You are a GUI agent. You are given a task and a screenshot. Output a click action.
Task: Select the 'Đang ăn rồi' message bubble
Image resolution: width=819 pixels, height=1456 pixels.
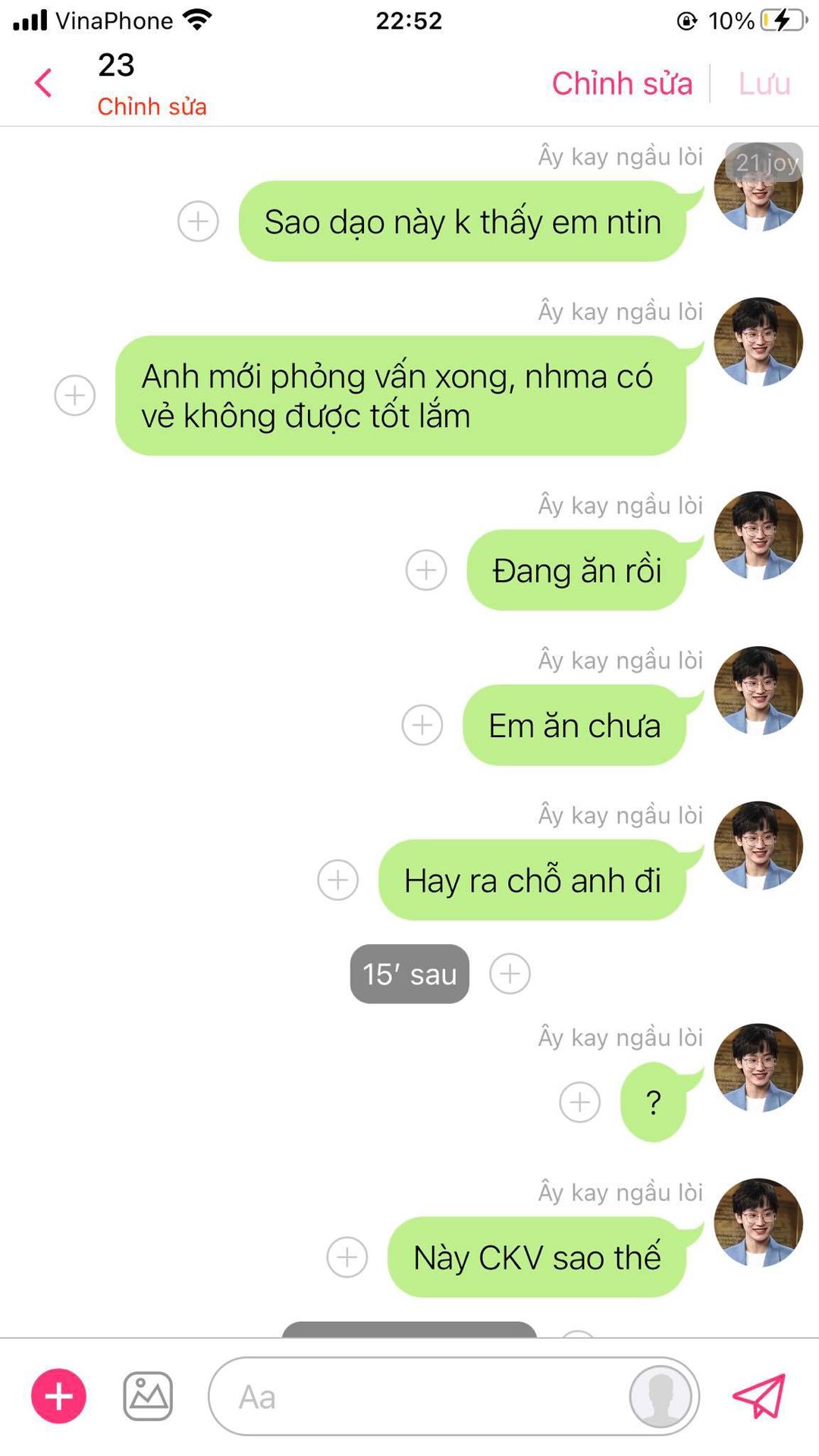(576, 570)
